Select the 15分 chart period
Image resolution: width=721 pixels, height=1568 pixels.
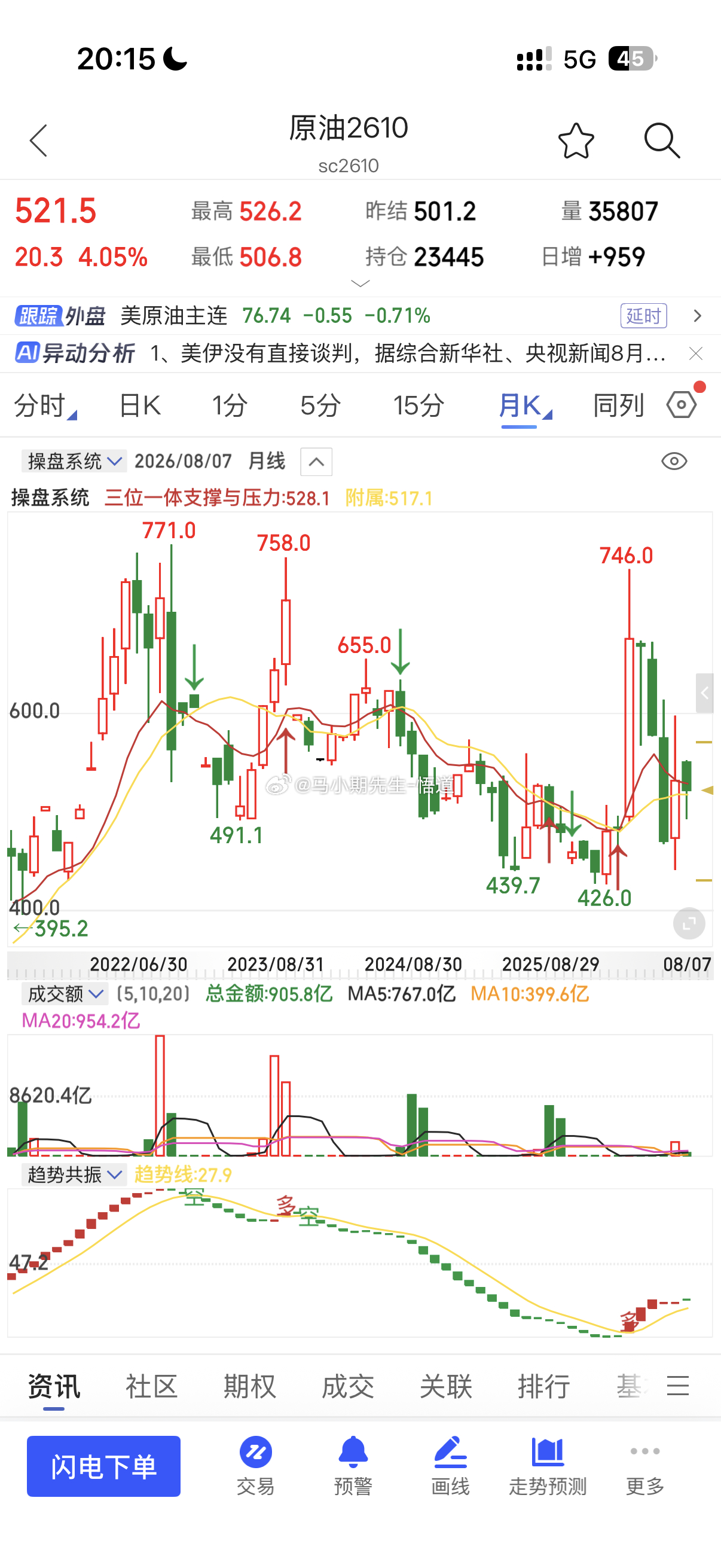pyautogui.click(x=418, y=405)
